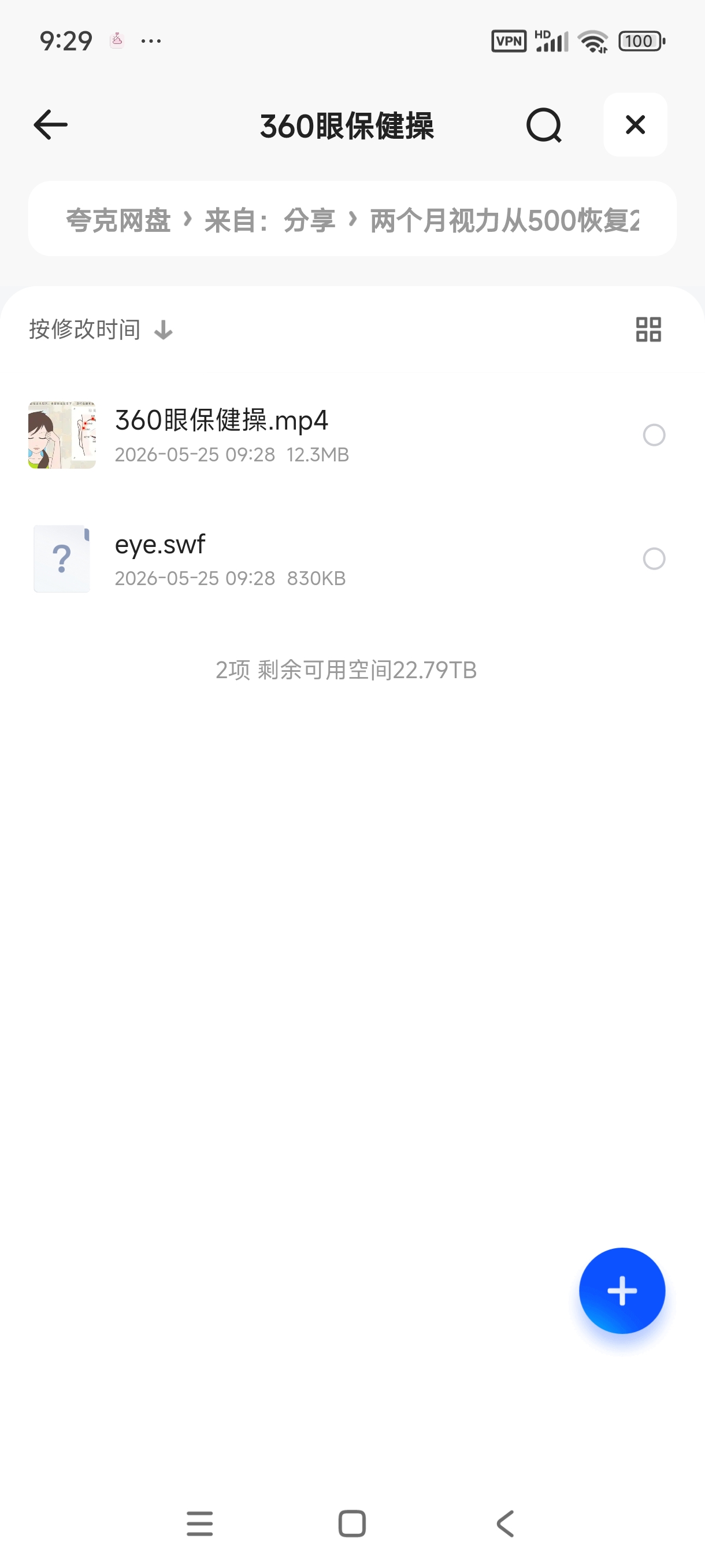Open the 来自：分享 breadcrumb folder
Image resolution: width=705 pixels, height=1568 pixels.
coord(270,220)
